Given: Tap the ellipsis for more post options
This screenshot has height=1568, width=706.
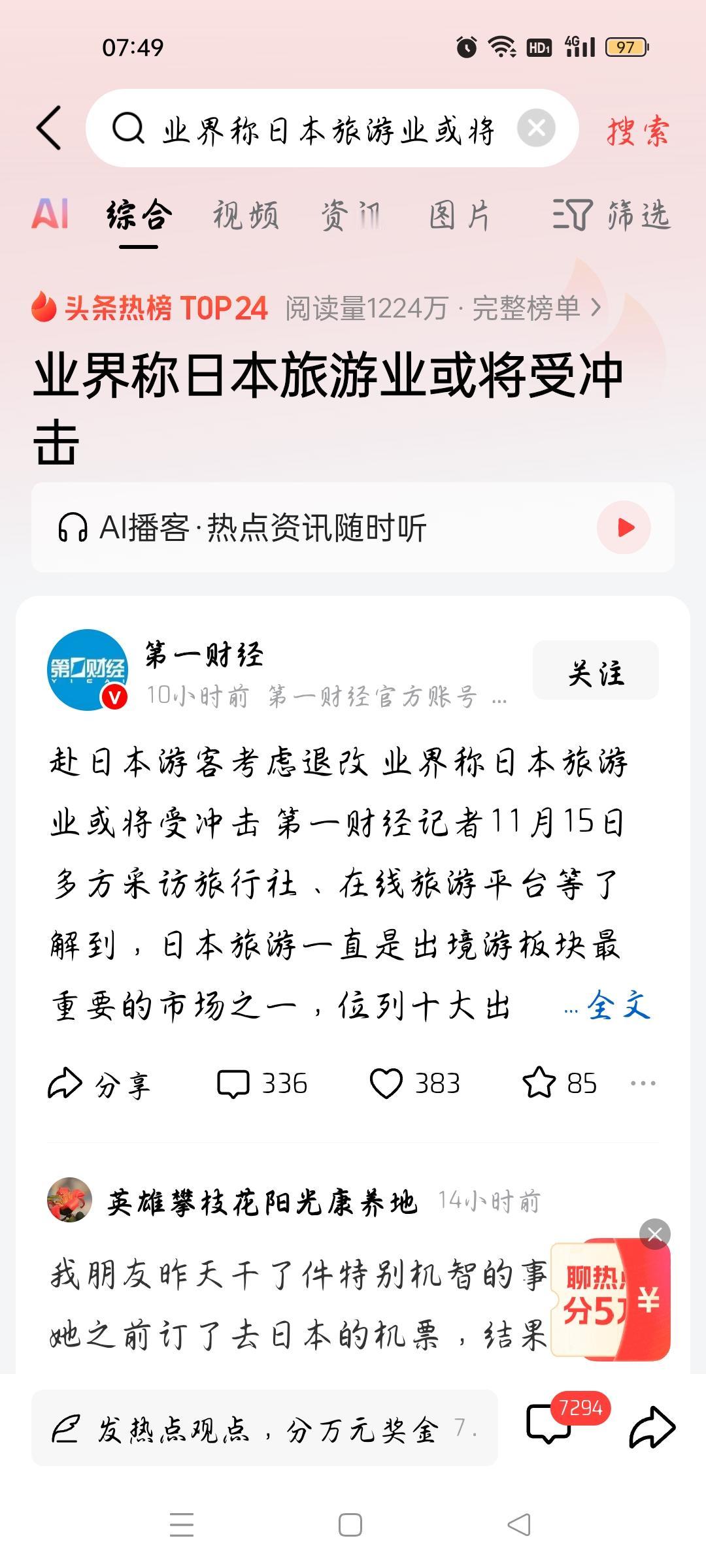Looking at the screenshot, I should click(x=642, y=1083).
